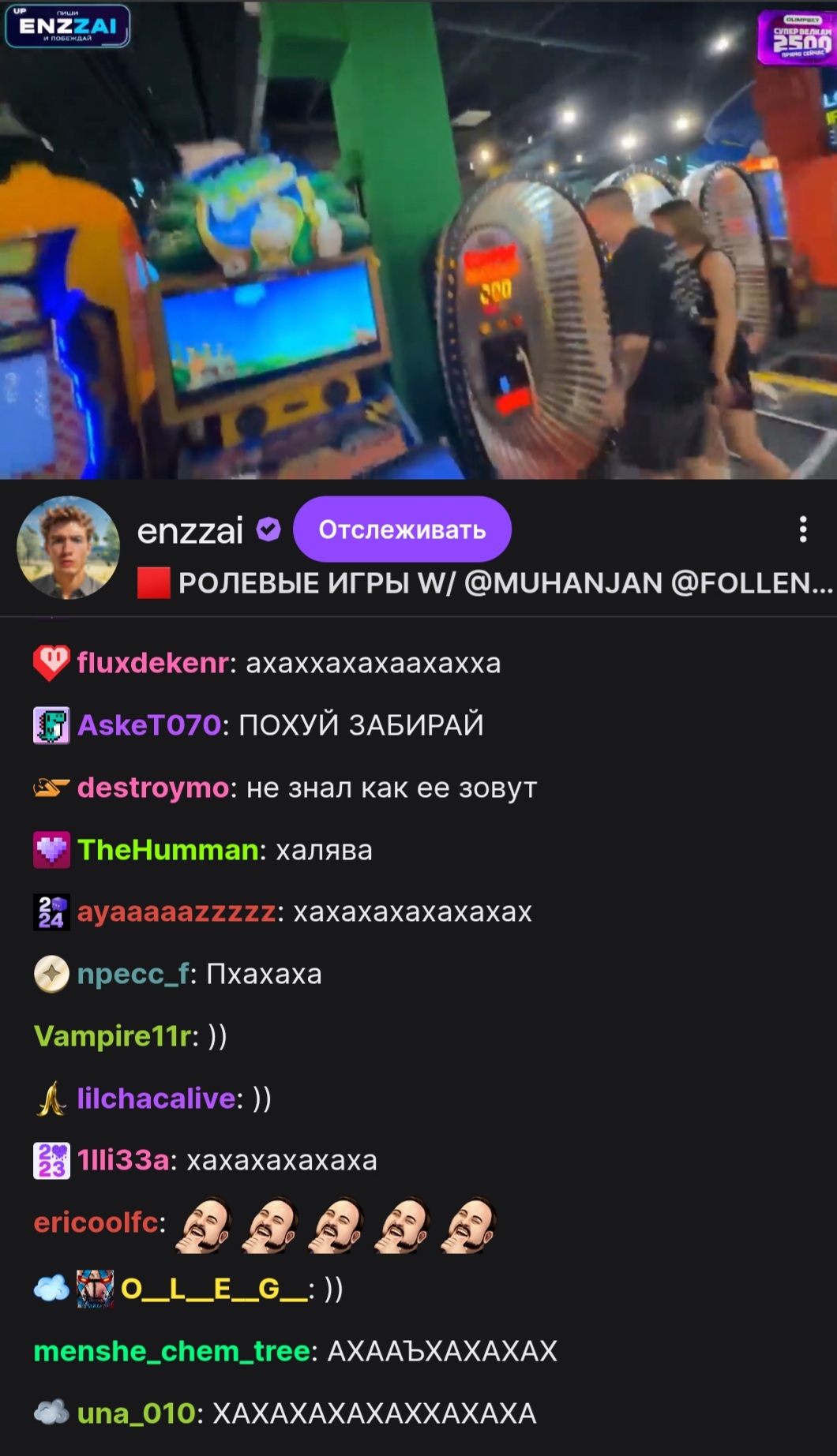Screen dimensions: 837x1456
Task: Tap the destroymo username in chat
Action: pos(153,787)
